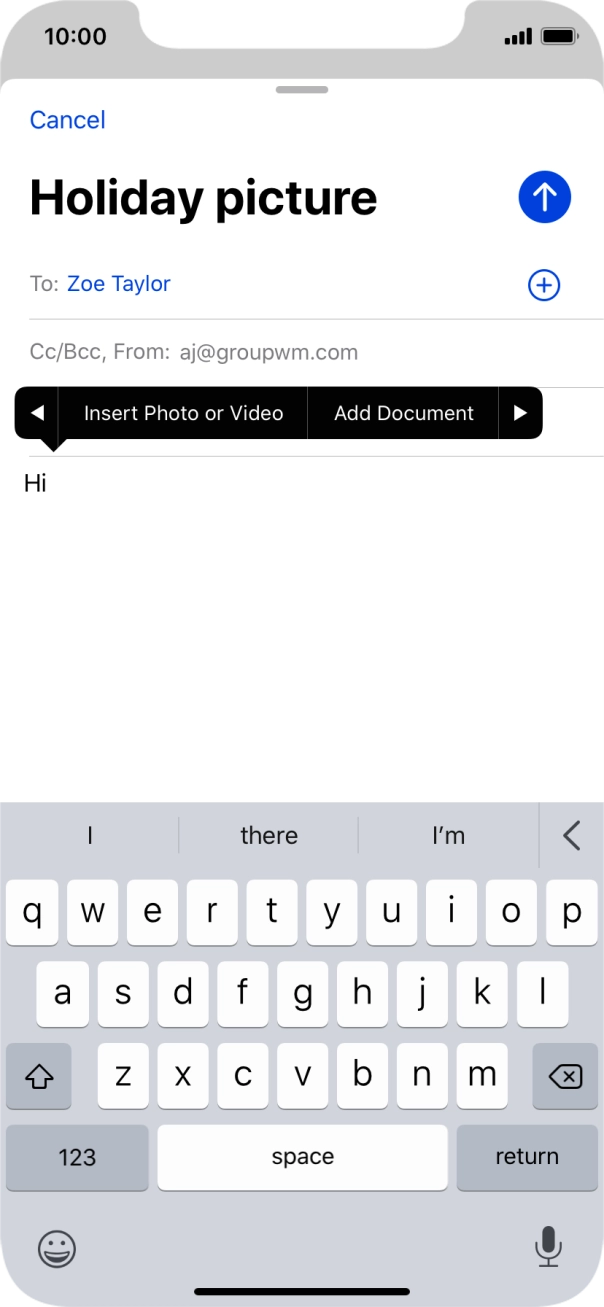Open the emoji keyboard

(x=57, y=1248)
